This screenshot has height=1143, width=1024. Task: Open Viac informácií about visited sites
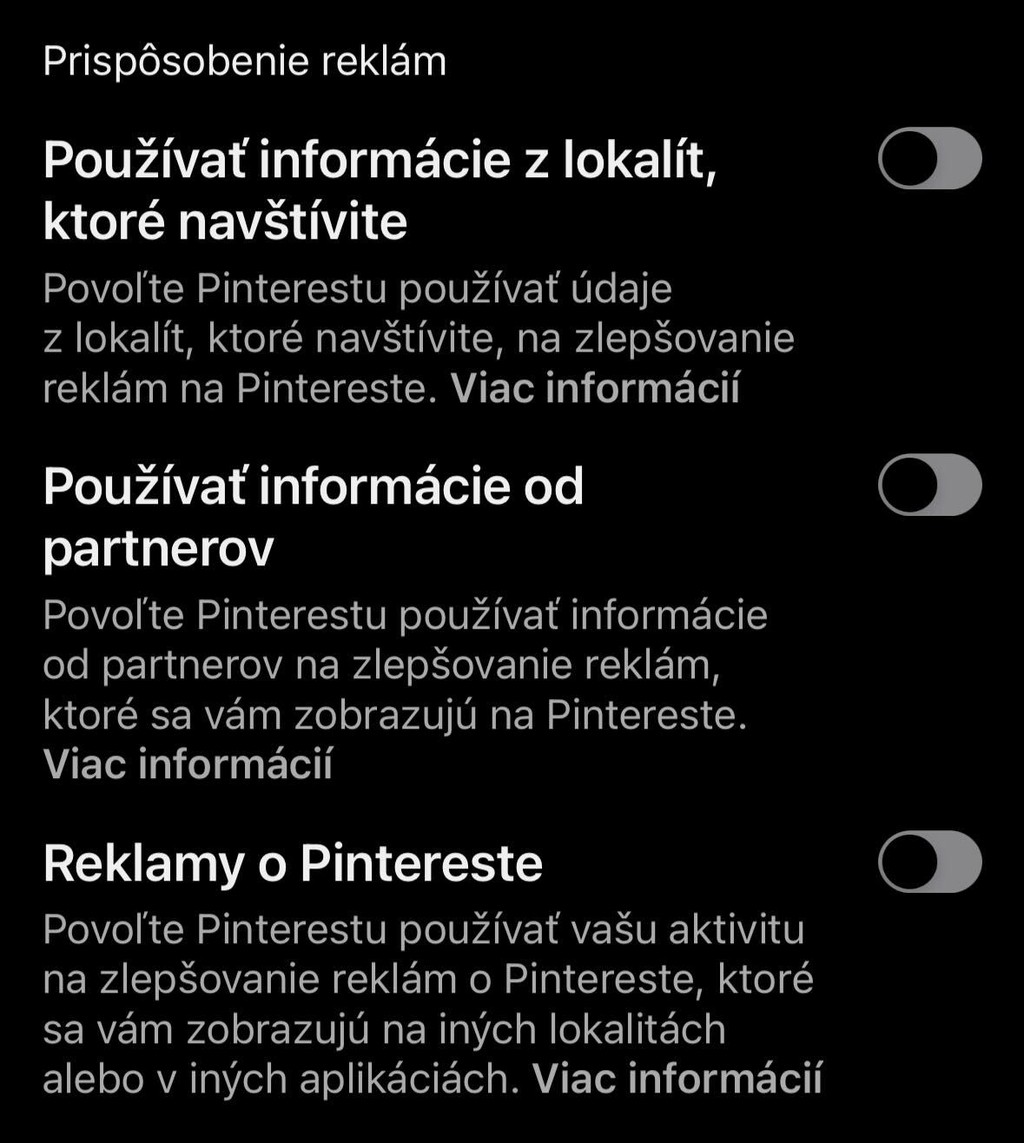point(595,389)
